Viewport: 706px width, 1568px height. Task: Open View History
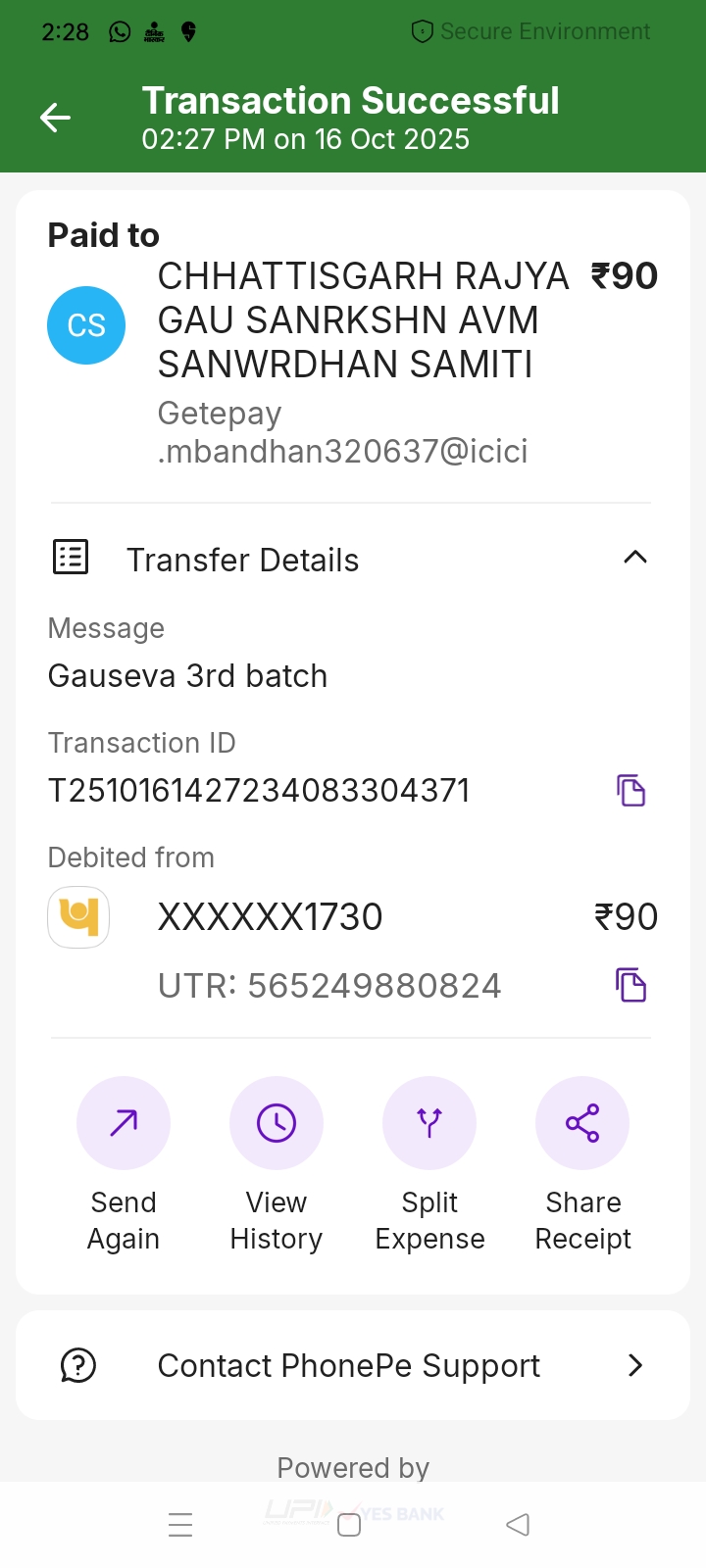277,1123
